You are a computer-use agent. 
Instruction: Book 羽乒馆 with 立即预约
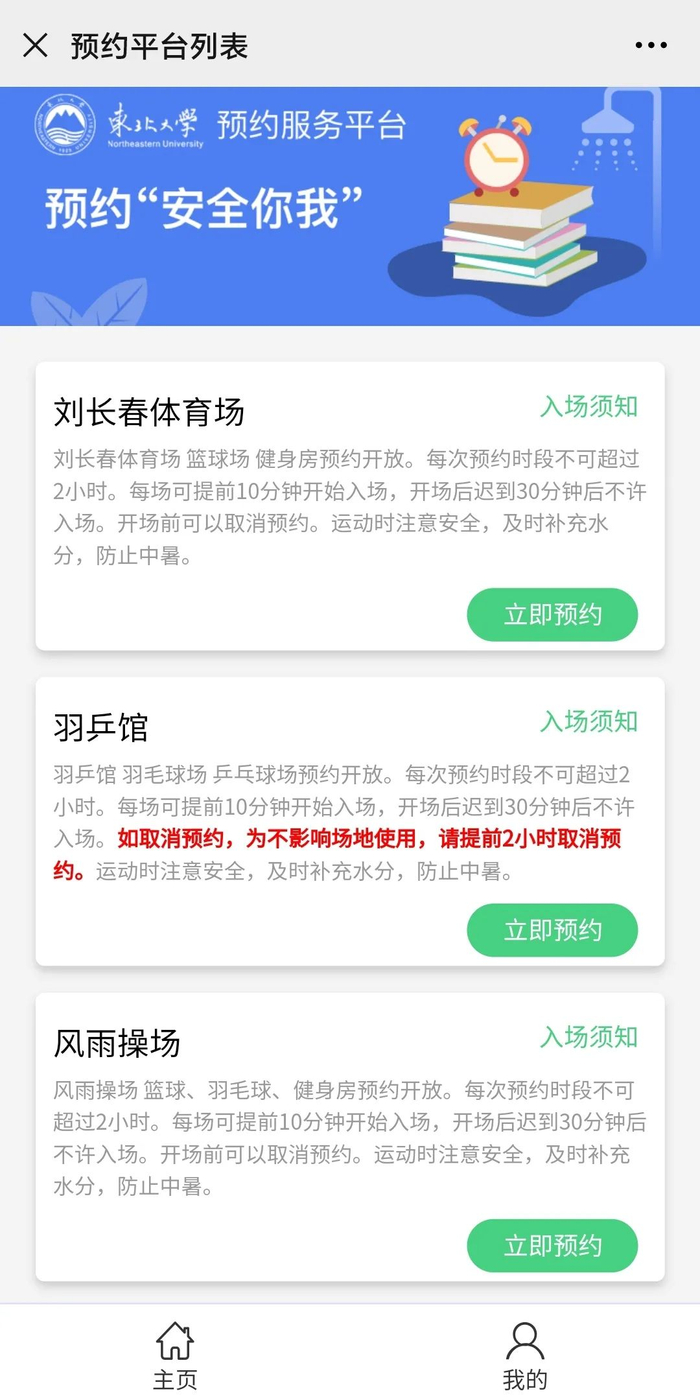(x=552, y=930)
